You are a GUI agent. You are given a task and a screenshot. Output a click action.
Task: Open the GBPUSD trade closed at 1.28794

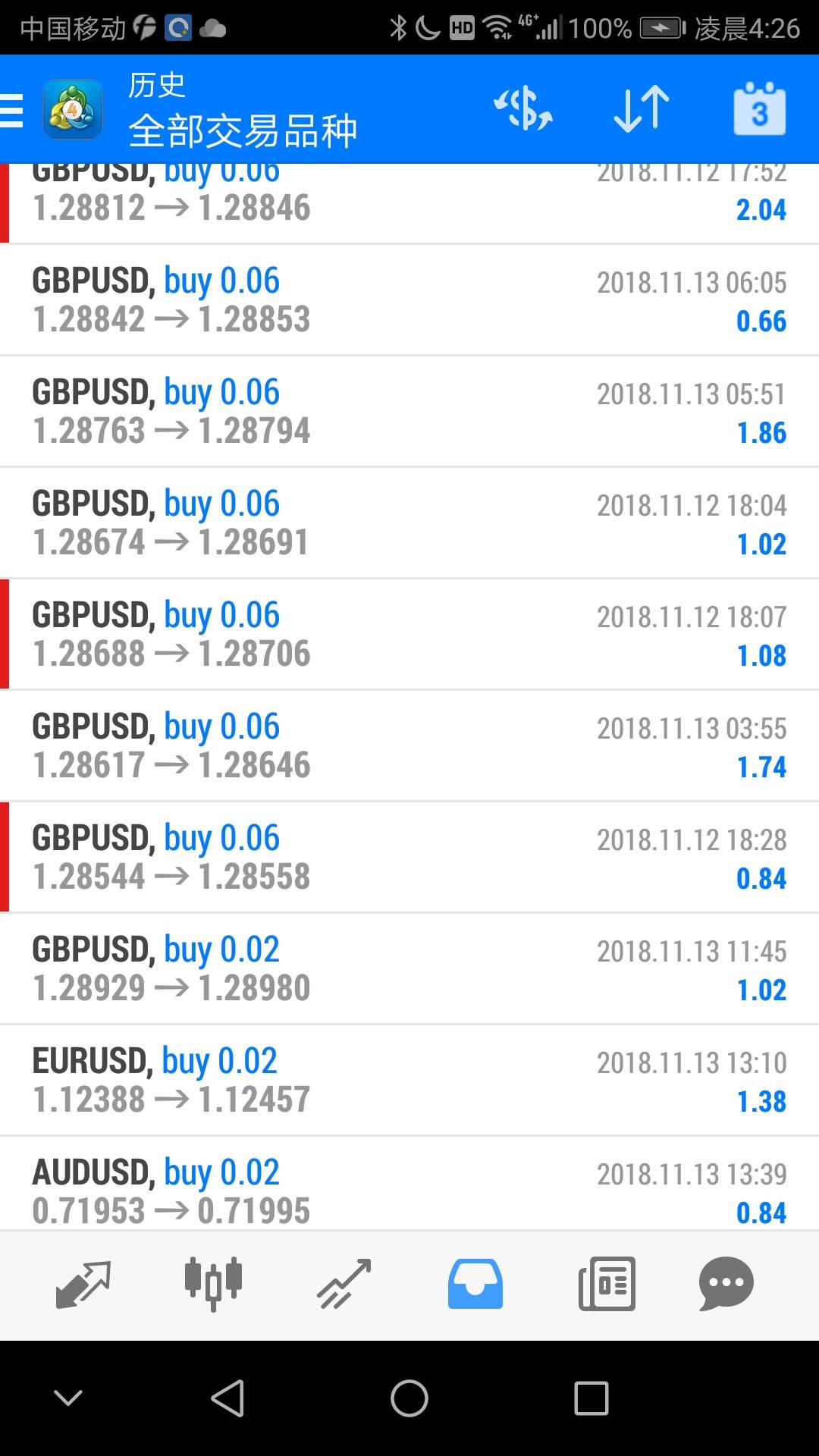pyautogui.click(x=409, y=412)
